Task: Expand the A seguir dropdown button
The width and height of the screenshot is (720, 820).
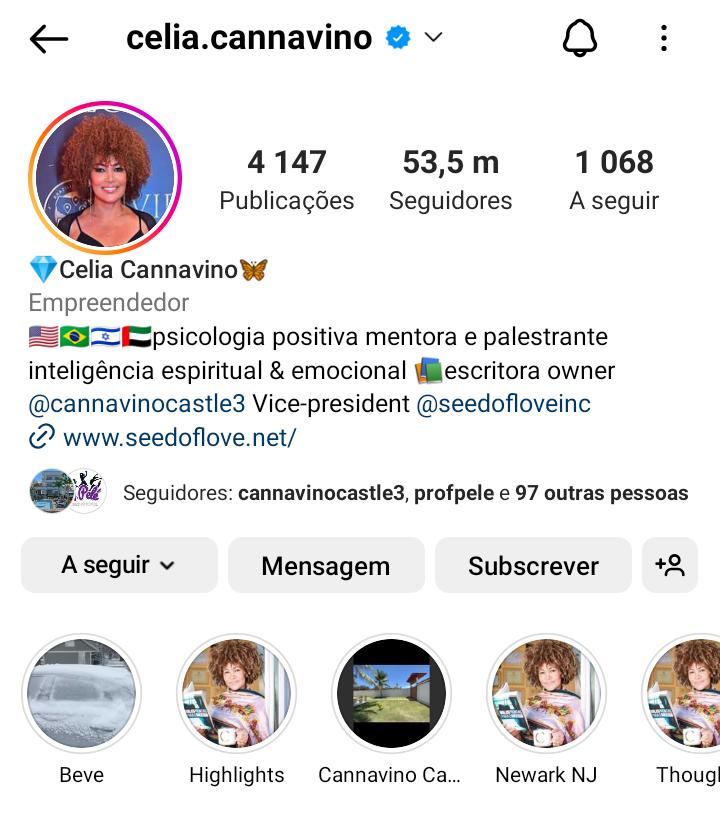Action: [x=119, y=565]
